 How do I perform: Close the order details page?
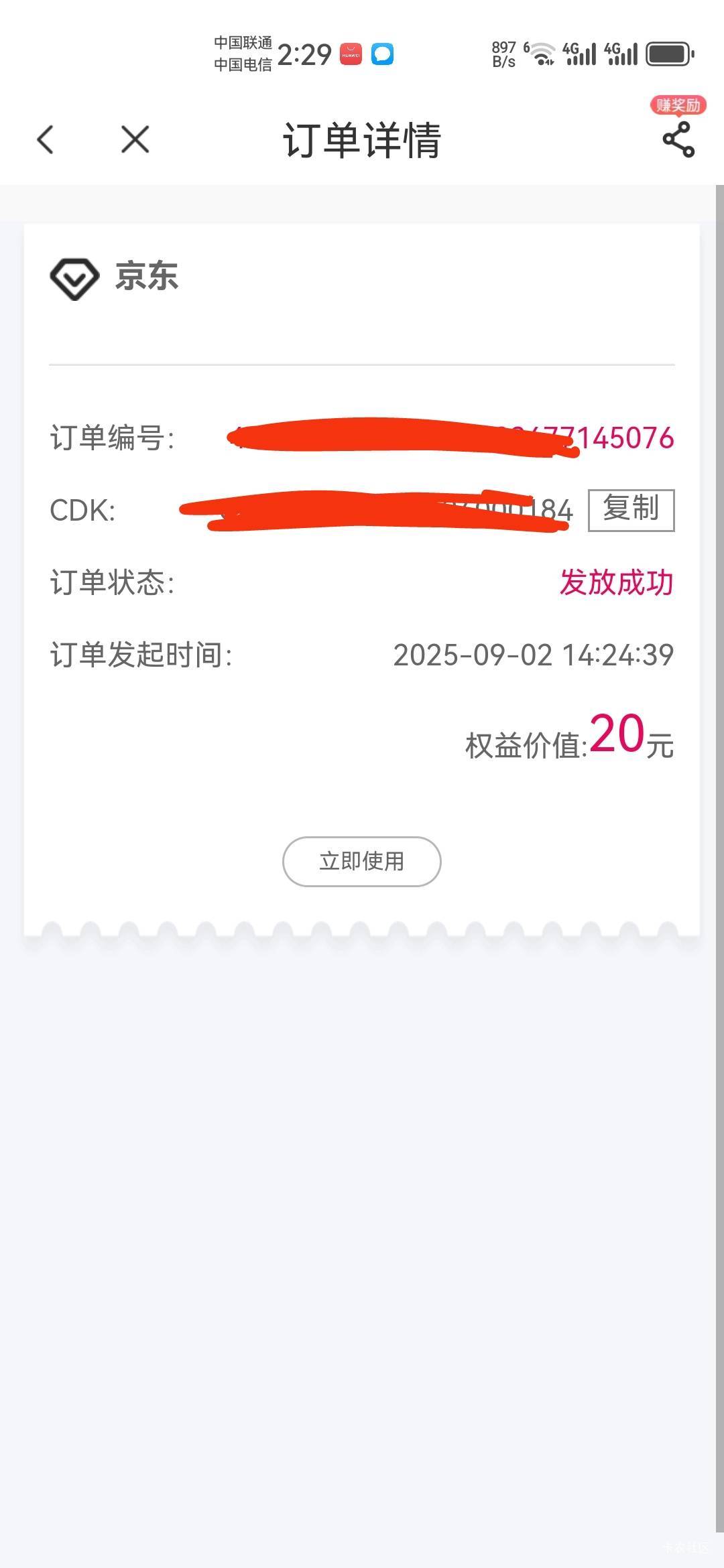click(135, 139)
